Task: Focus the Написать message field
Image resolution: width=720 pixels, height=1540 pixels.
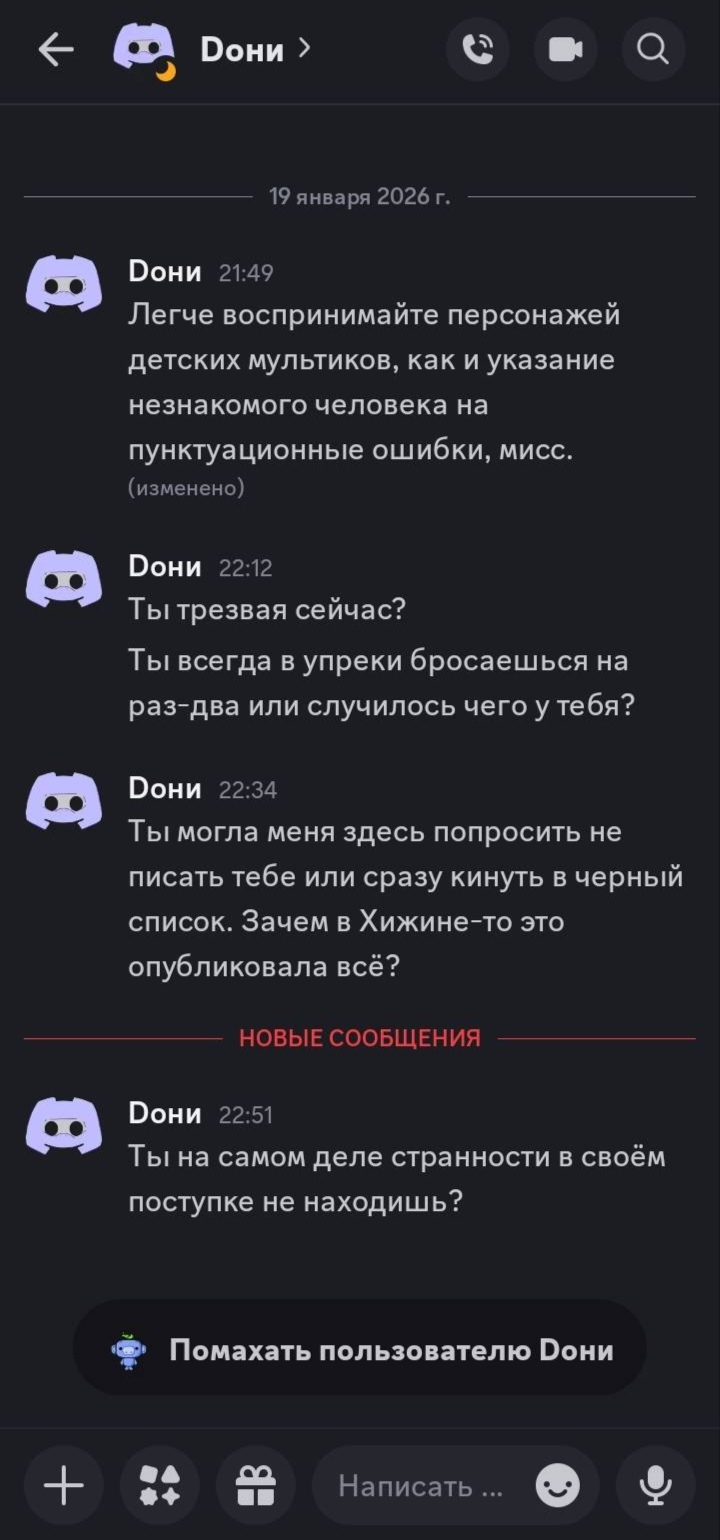Action: click(x=420, y=1487)
